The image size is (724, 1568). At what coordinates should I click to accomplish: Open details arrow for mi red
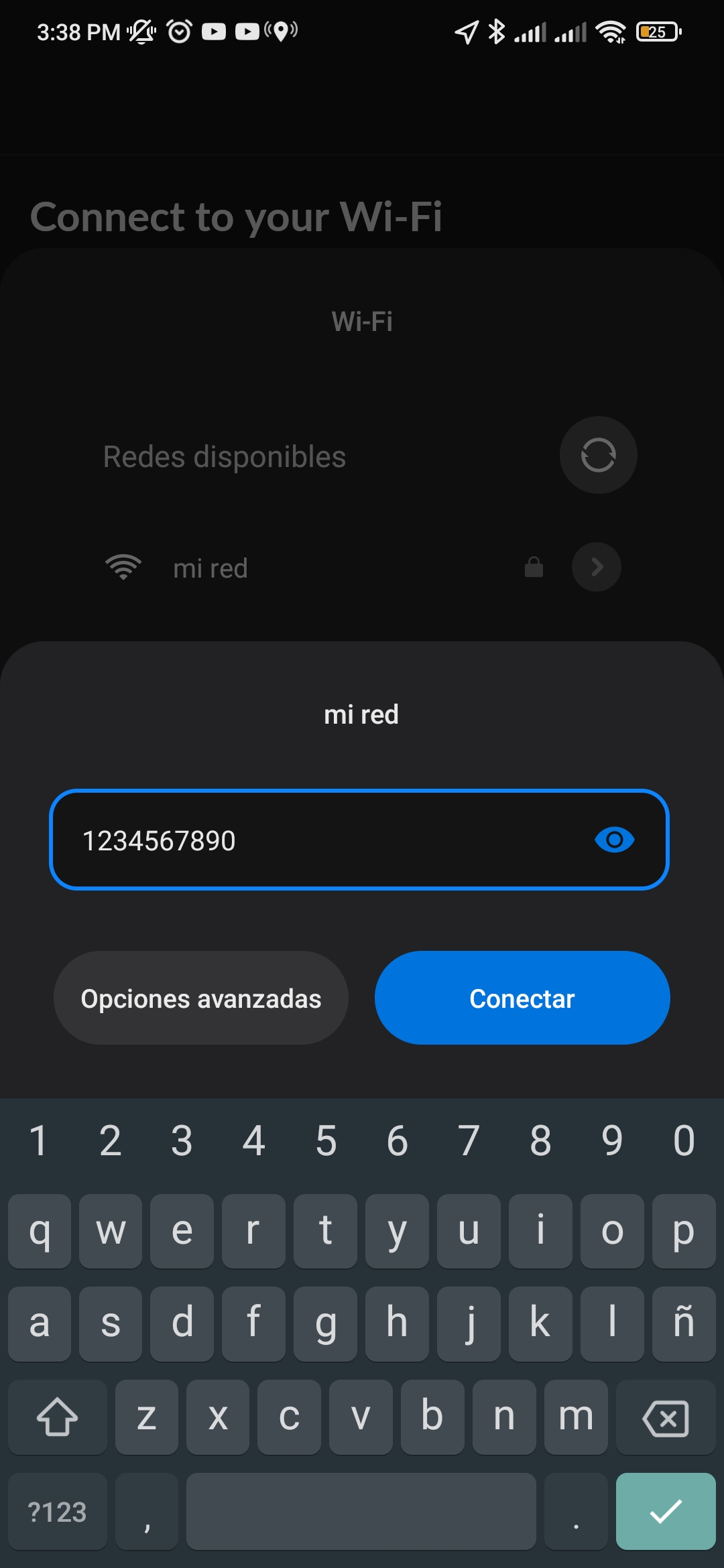[596, 568]
